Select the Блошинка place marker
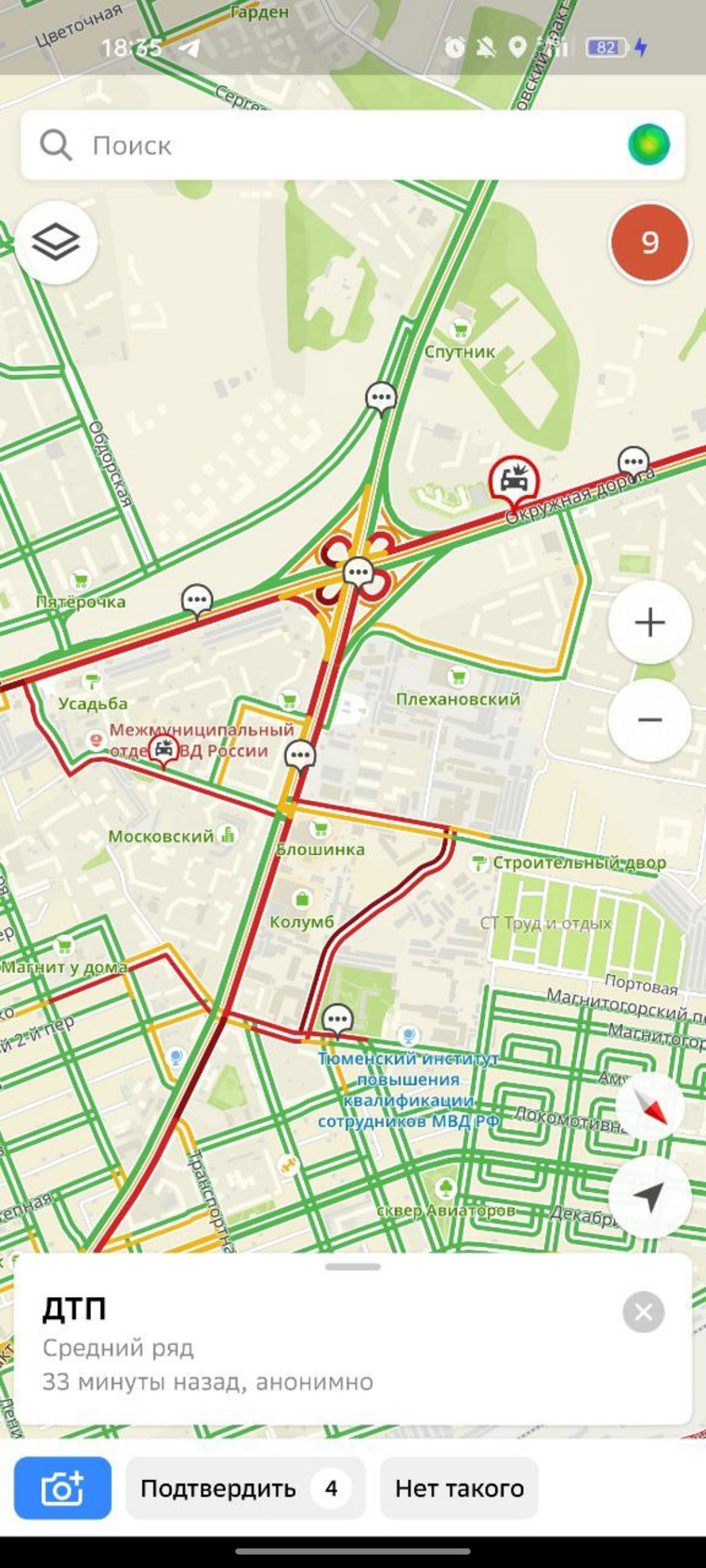 pos(320,829)
